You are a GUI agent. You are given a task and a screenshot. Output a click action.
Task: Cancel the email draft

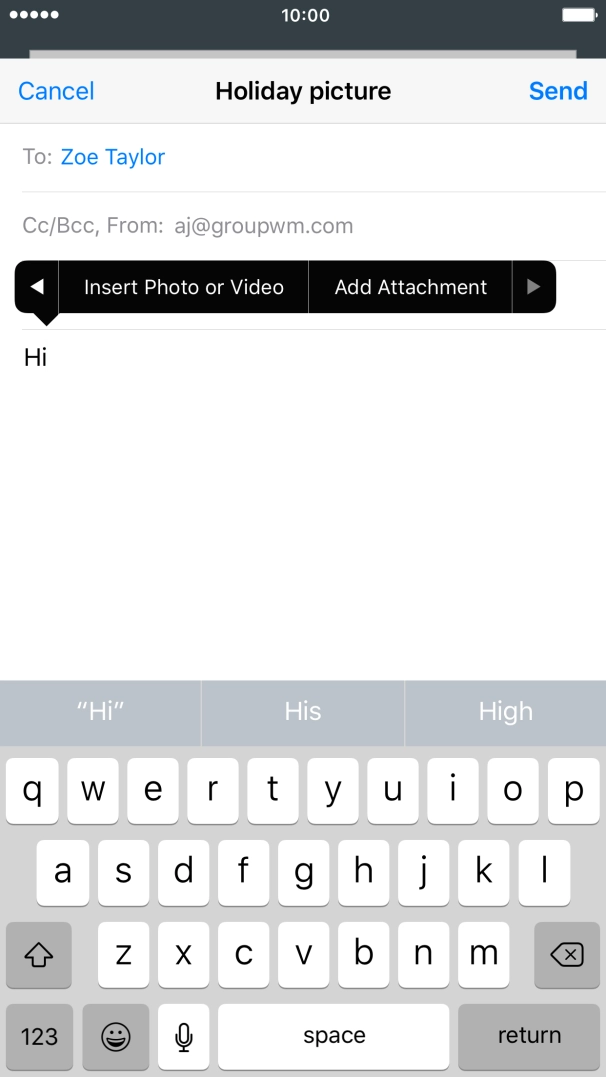point(56,91)
